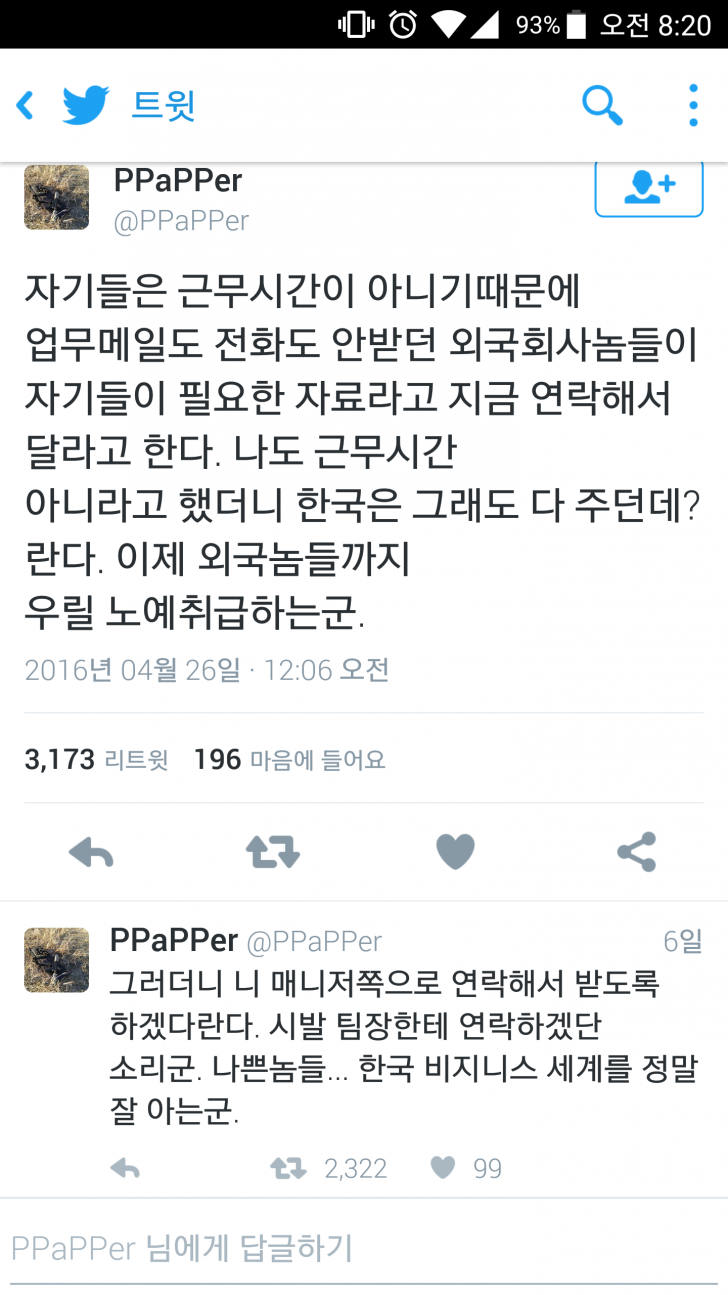Retweet the main tweet
The image size is (728, 1295).
[x=272, y=853]
